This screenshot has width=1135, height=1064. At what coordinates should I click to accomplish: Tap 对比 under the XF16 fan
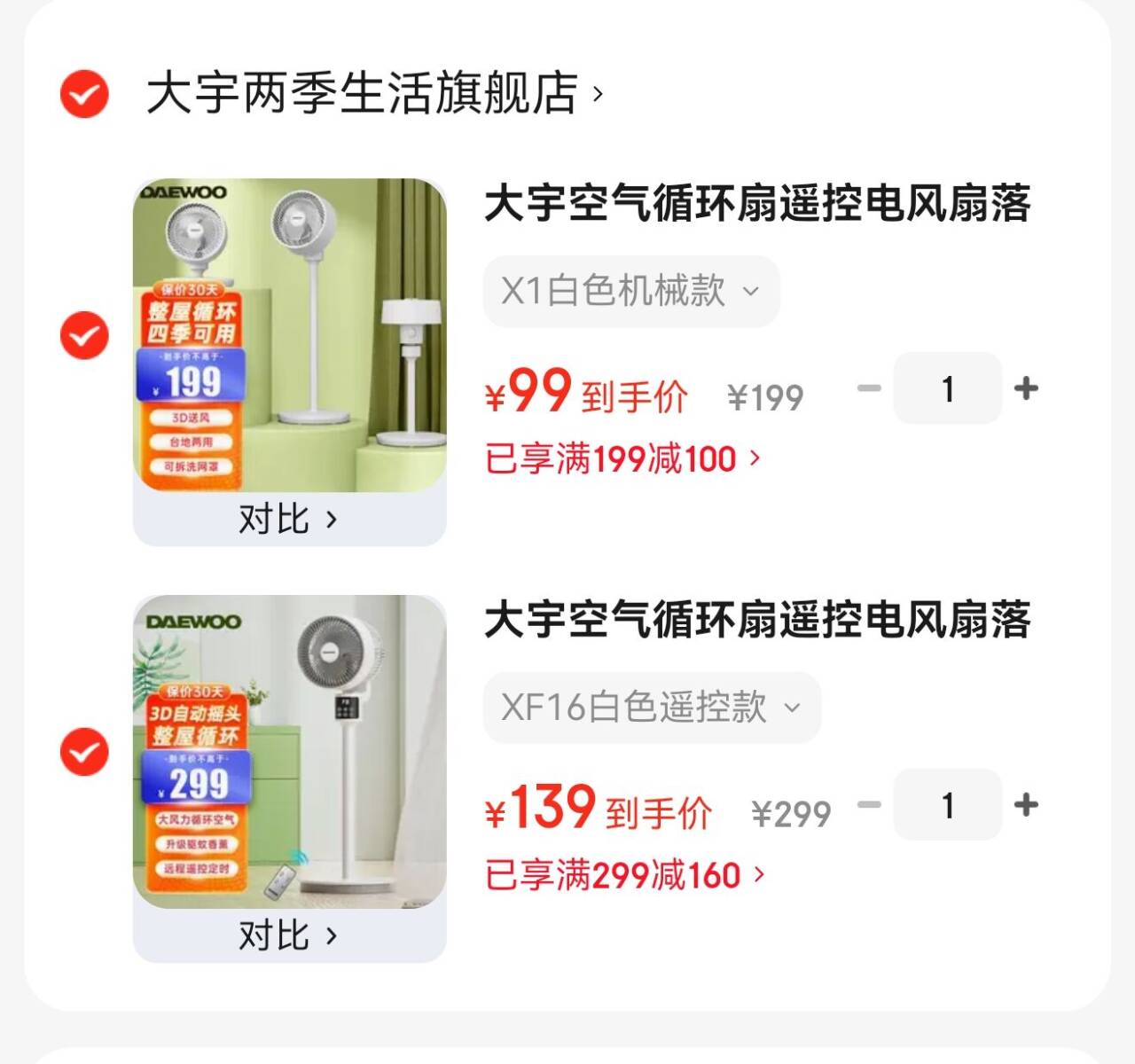(x=288, y=935)
